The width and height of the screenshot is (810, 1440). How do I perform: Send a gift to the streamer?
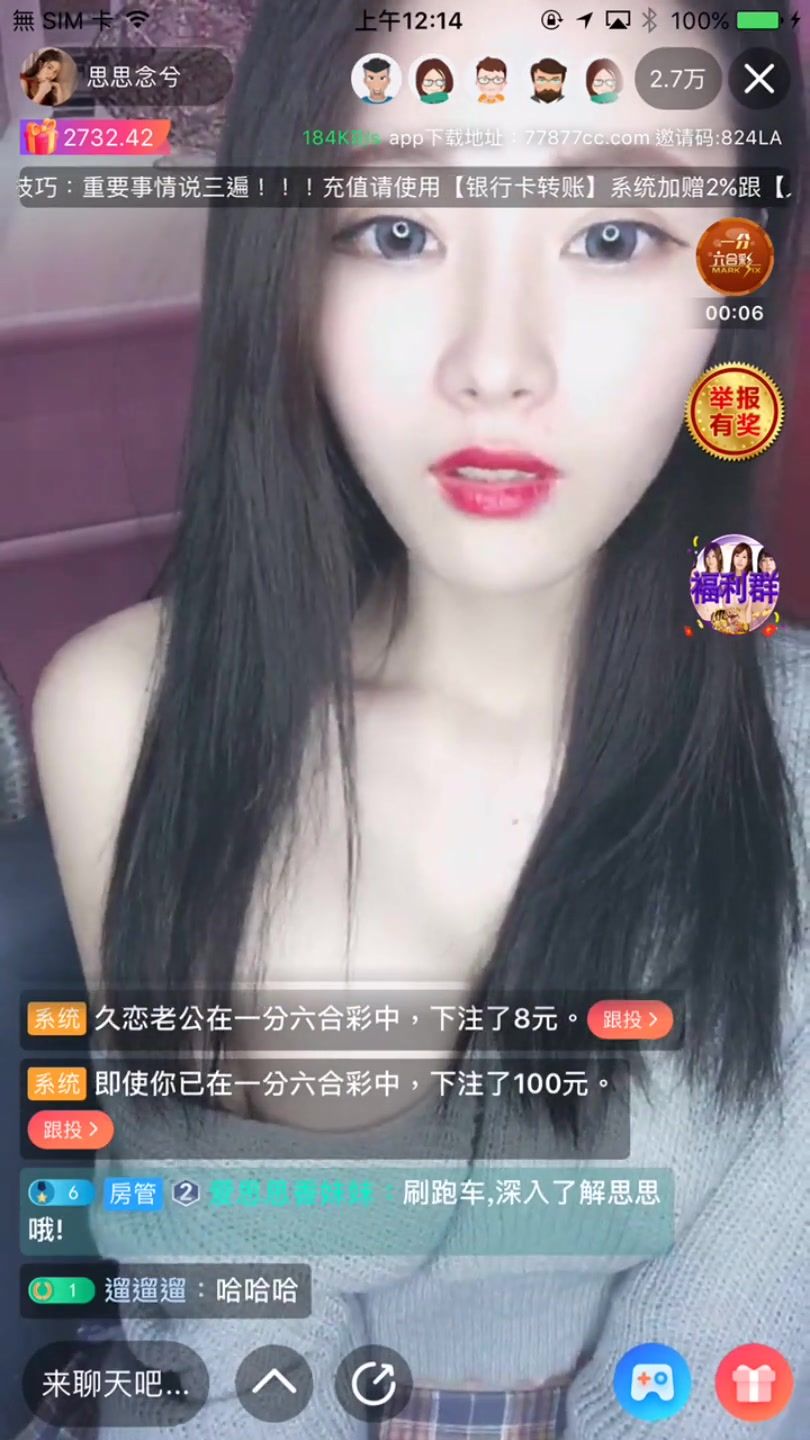tap(753, 1384)
